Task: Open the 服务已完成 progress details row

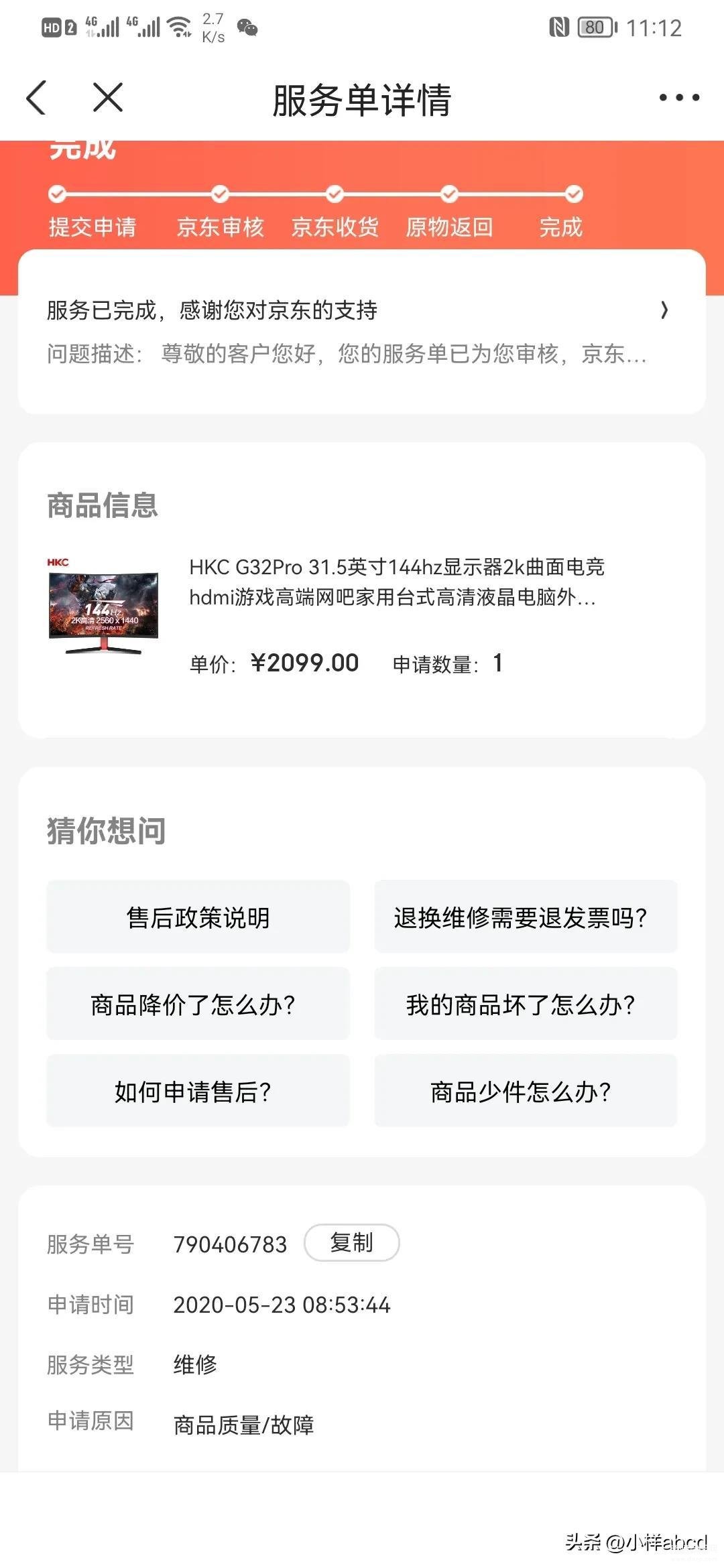Action: tap(362, 332)
